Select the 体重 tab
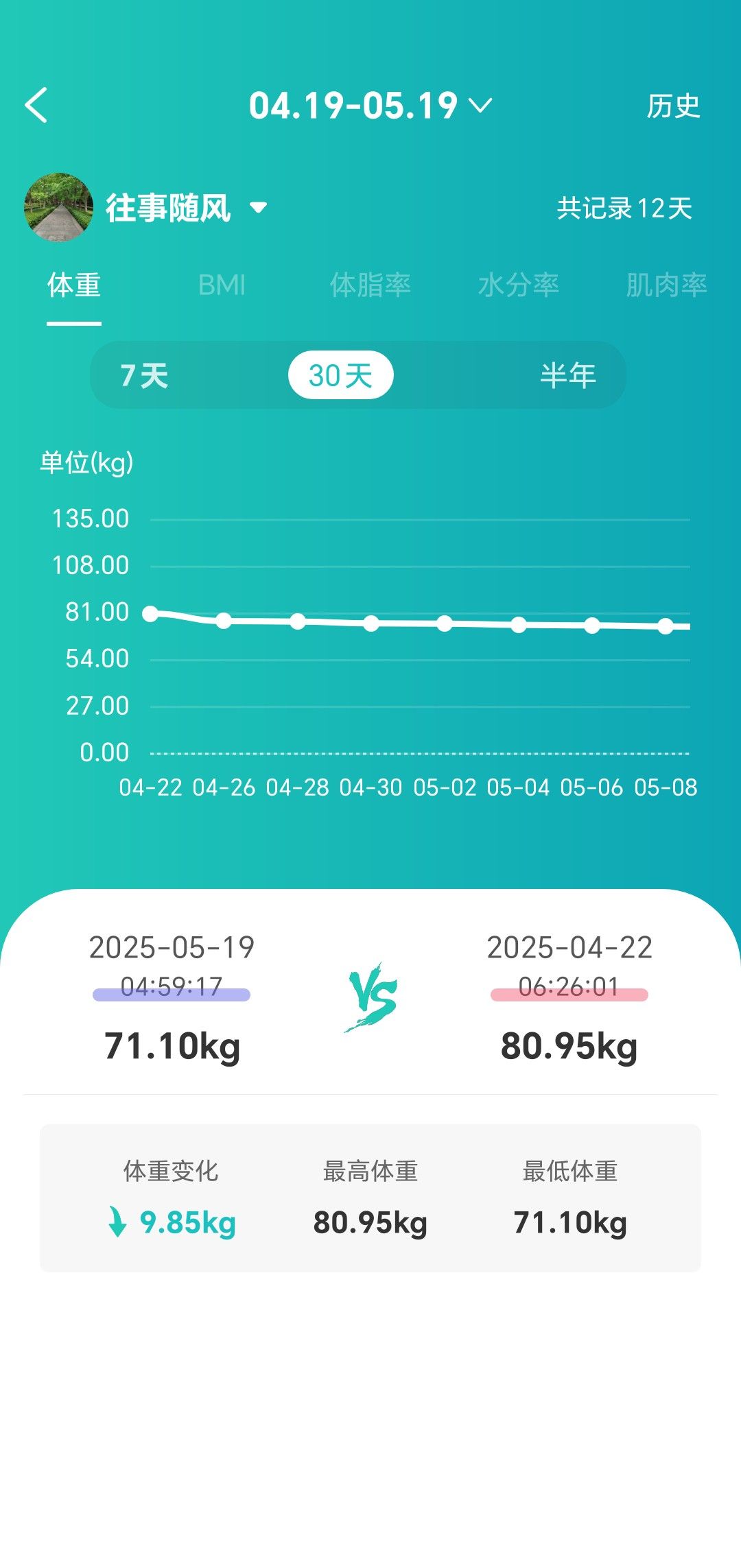741x1568 pixels. [74, 285]
